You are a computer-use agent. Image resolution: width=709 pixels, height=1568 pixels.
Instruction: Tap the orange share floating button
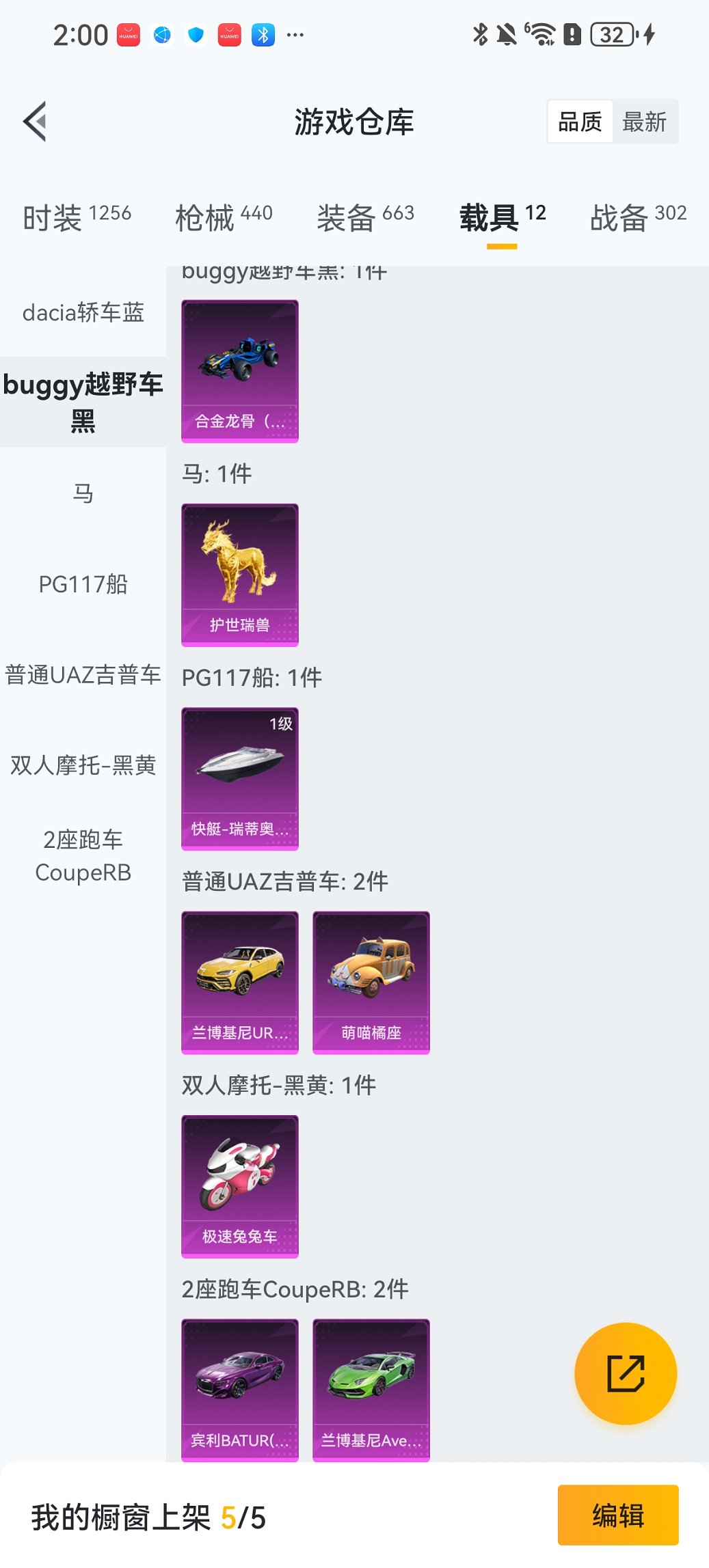point(626,1373)
